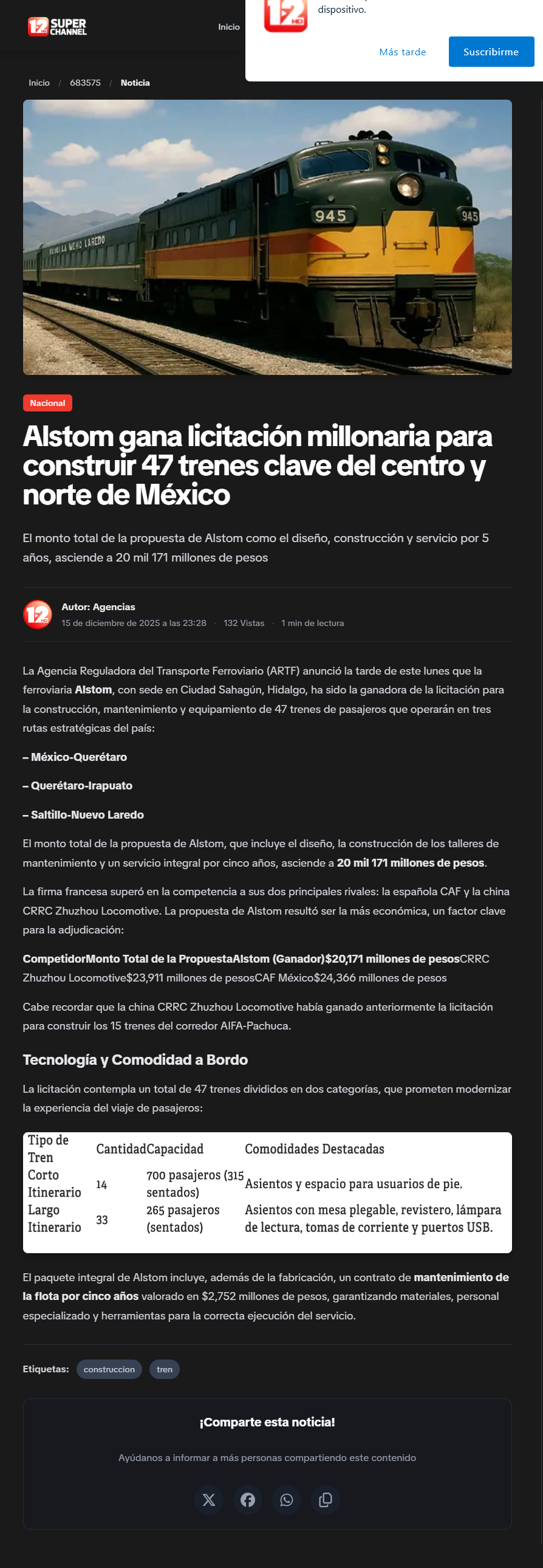Screen dimensions: 543x1568
Task: Open the Super Channel 12 logo homepage
Action: [57, 26]
